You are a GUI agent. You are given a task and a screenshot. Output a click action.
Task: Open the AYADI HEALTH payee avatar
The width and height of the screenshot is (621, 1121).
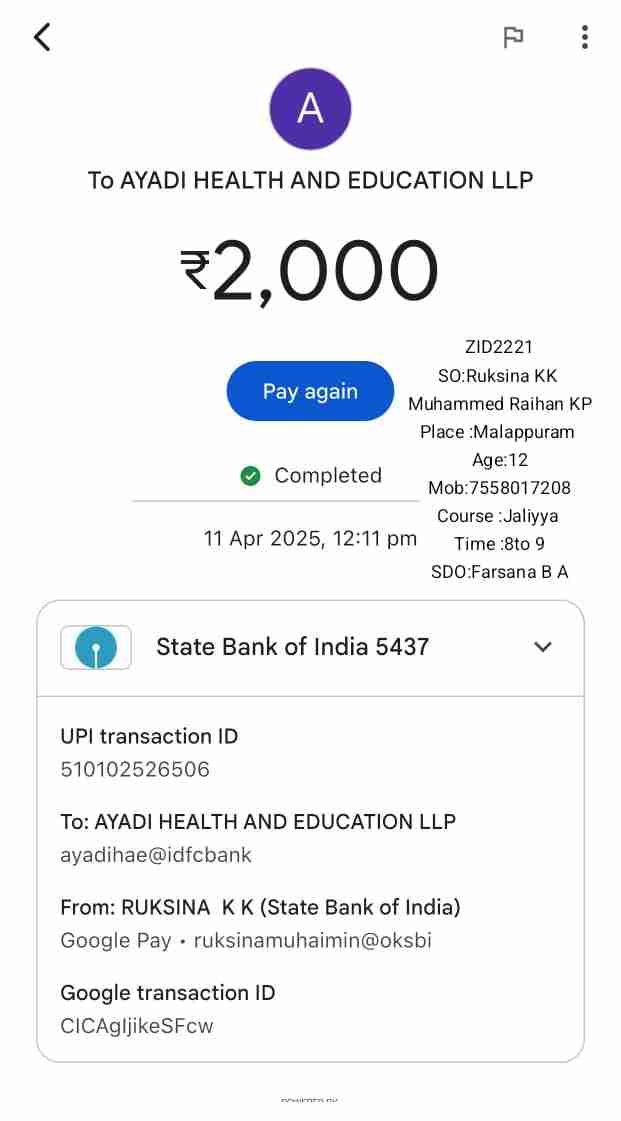310,109
